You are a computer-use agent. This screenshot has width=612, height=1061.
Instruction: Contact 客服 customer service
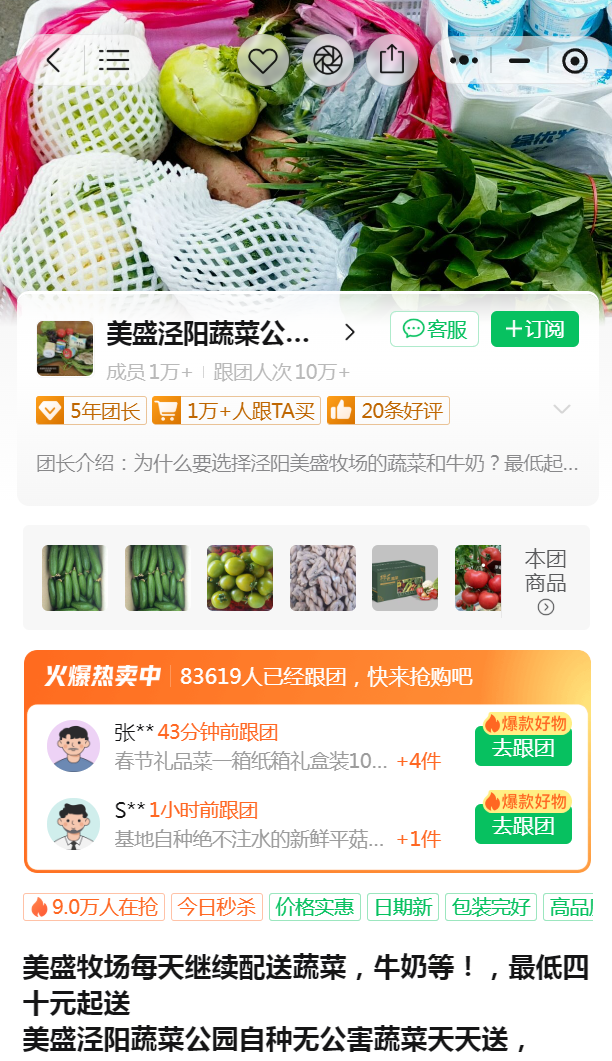click(x=434, y=329)
